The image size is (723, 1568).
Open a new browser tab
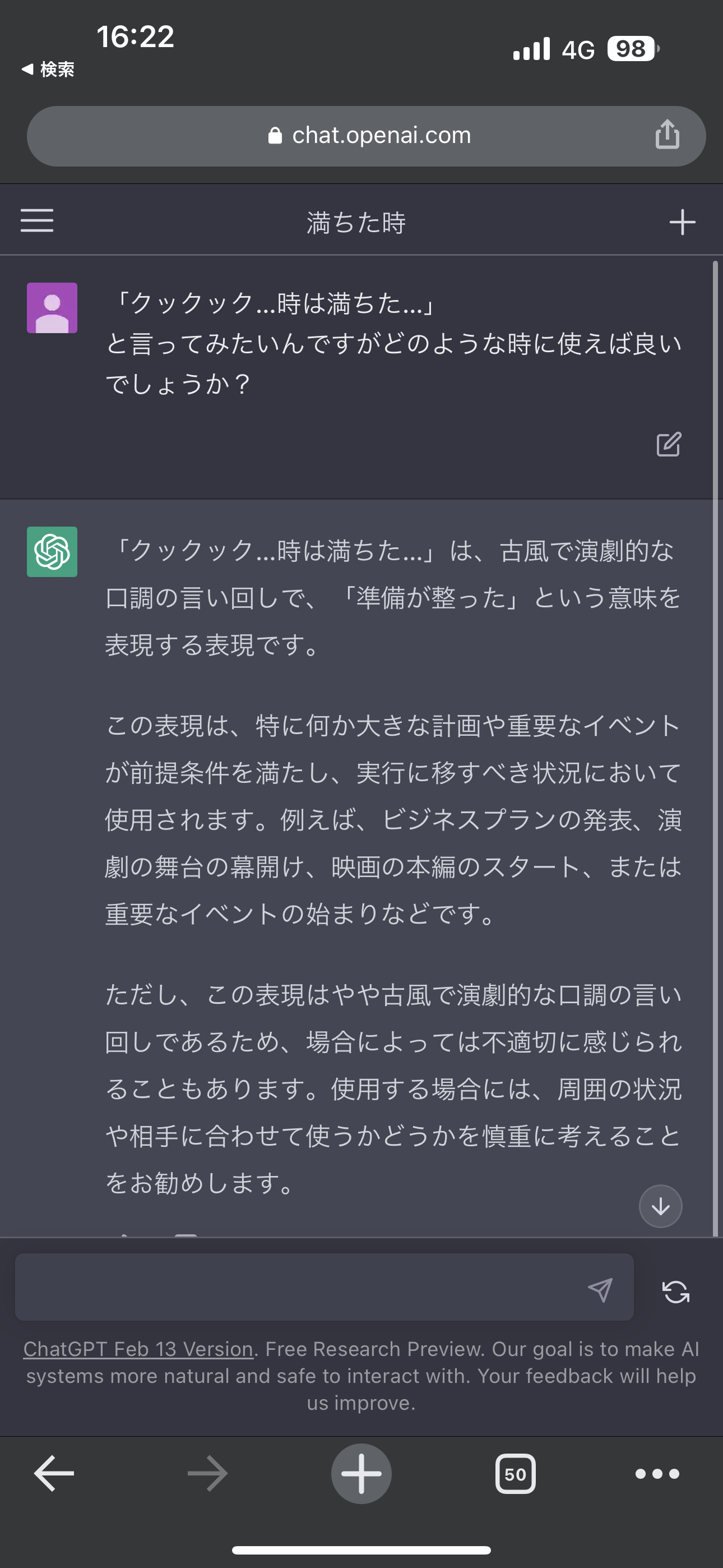point(361,1473)
